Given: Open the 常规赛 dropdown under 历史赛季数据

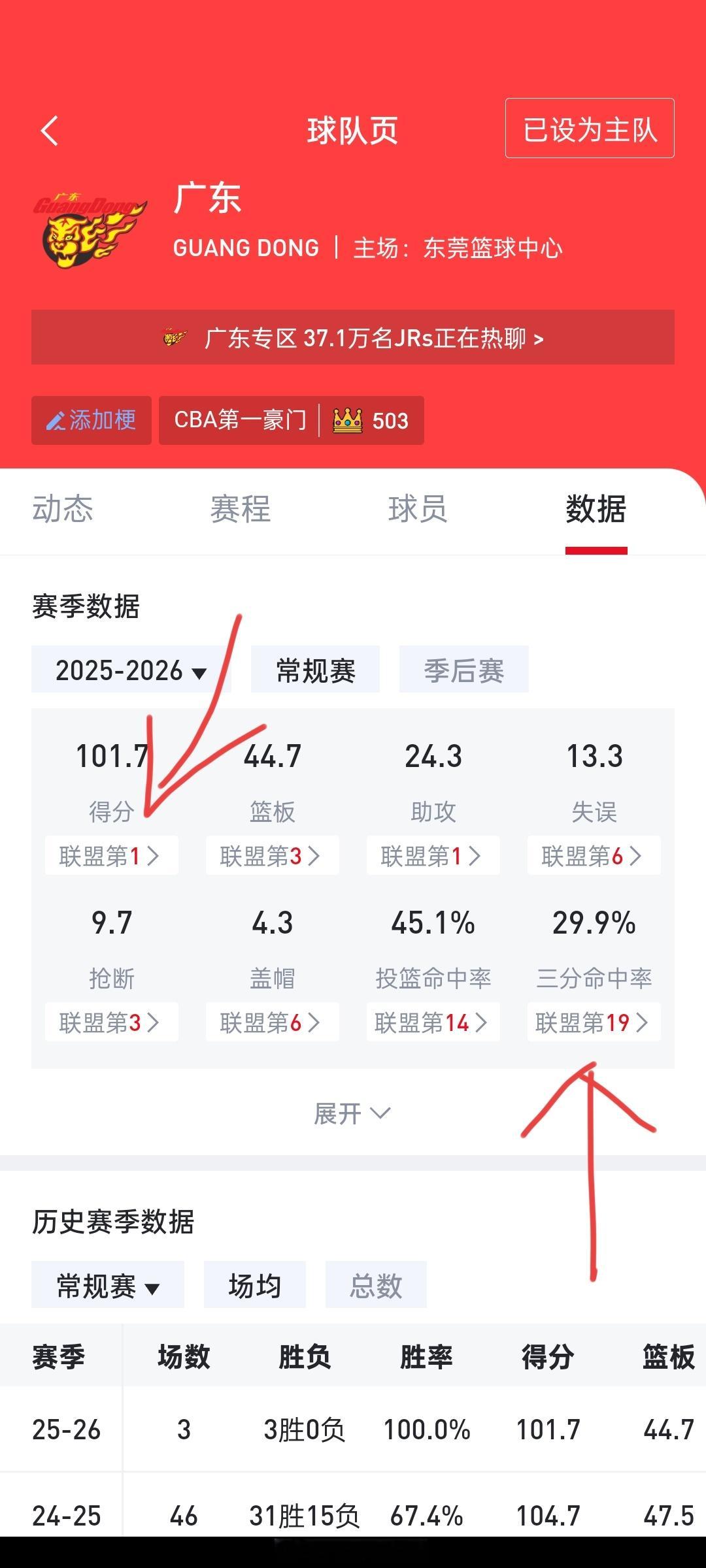Looking at the screenshot, I should pyautogui.click(x=107, y=1284).
